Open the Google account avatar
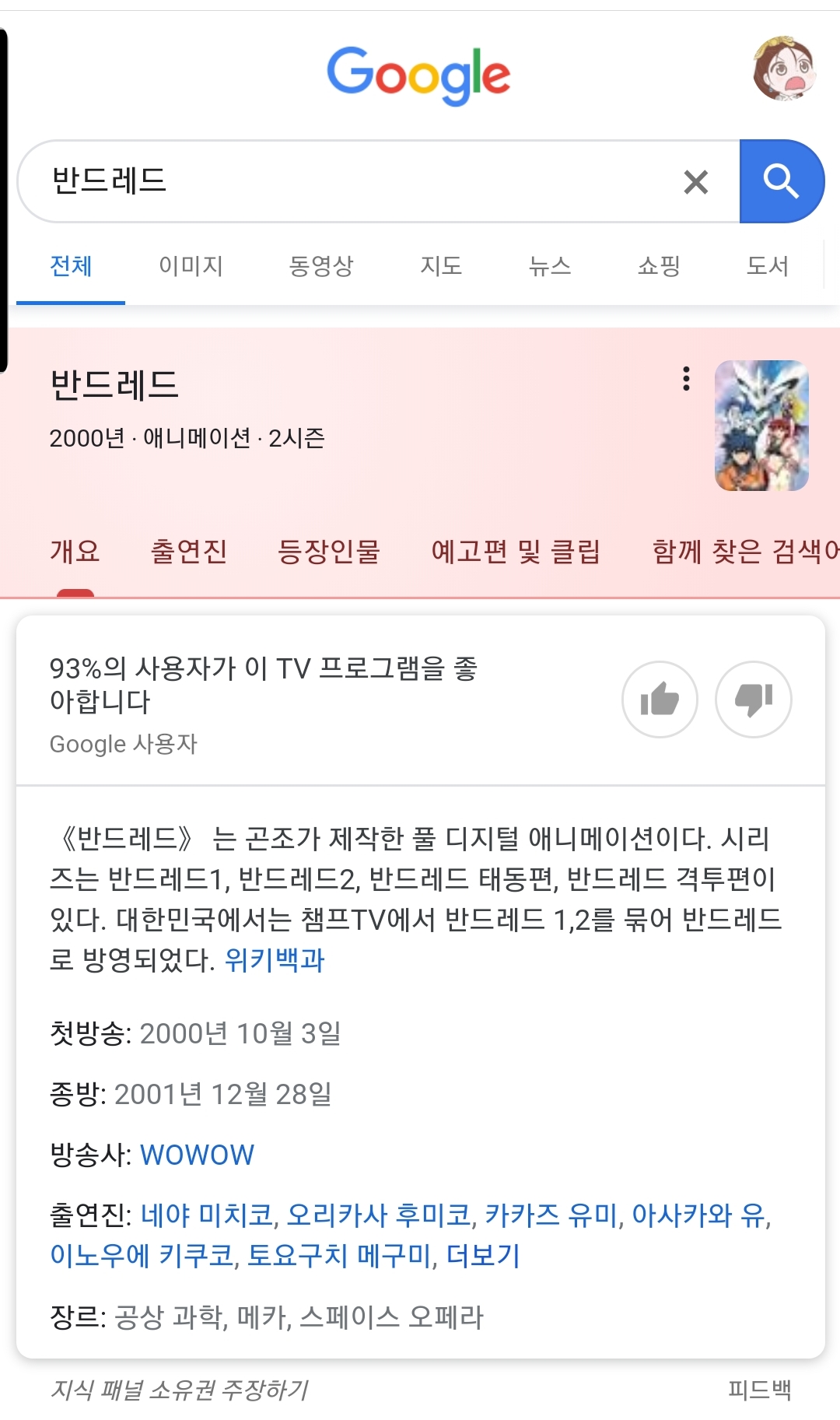Image resolution: width=840 pixels, height=1420 pixels. pyautogui.click(x=784, y=69)
